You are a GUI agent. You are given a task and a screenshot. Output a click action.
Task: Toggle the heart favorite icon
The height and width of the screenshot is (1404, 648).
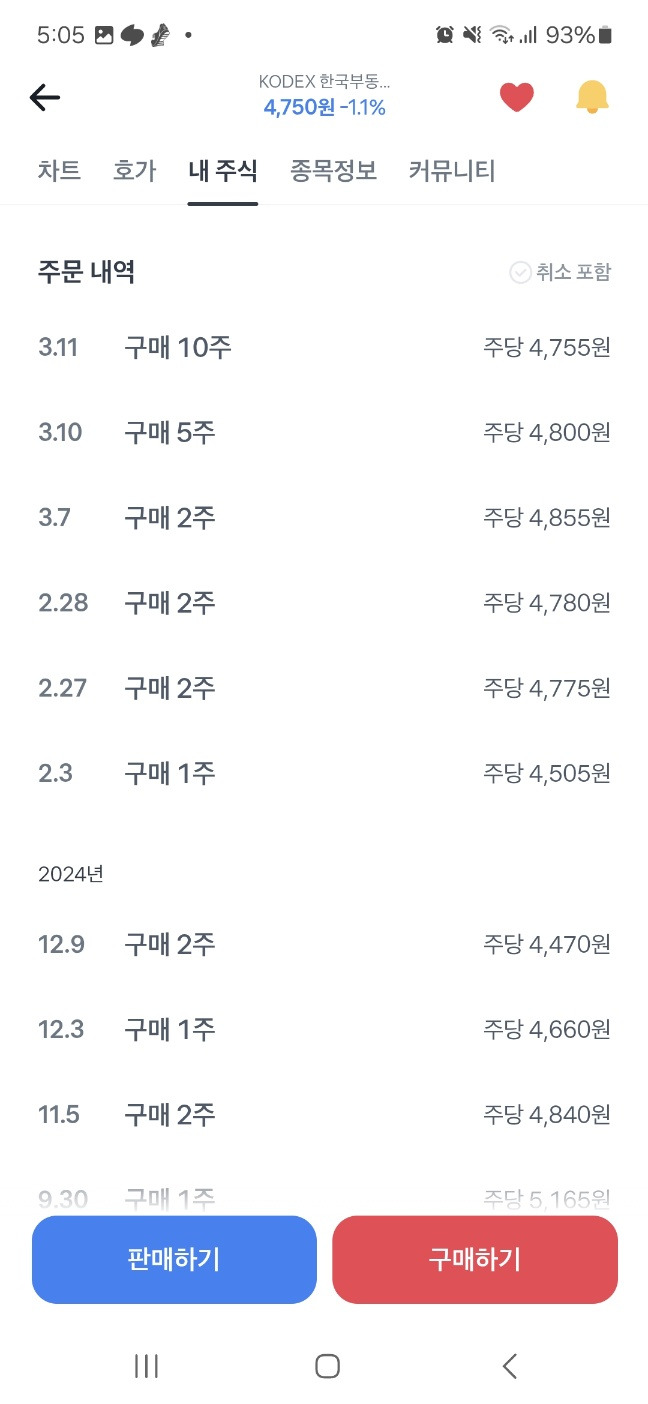point(516,97)
